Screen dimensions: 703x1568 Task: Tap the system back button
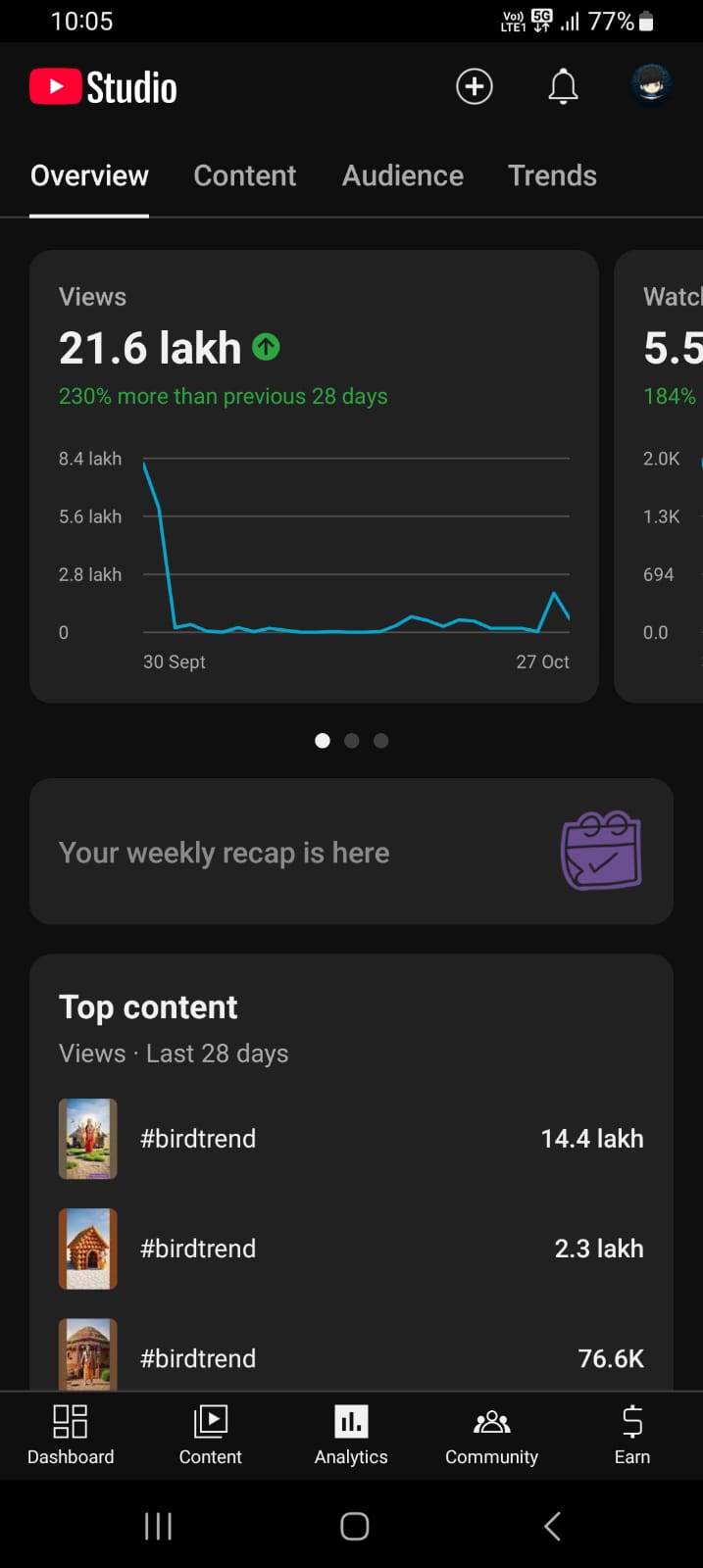(x=552, y=1526)
